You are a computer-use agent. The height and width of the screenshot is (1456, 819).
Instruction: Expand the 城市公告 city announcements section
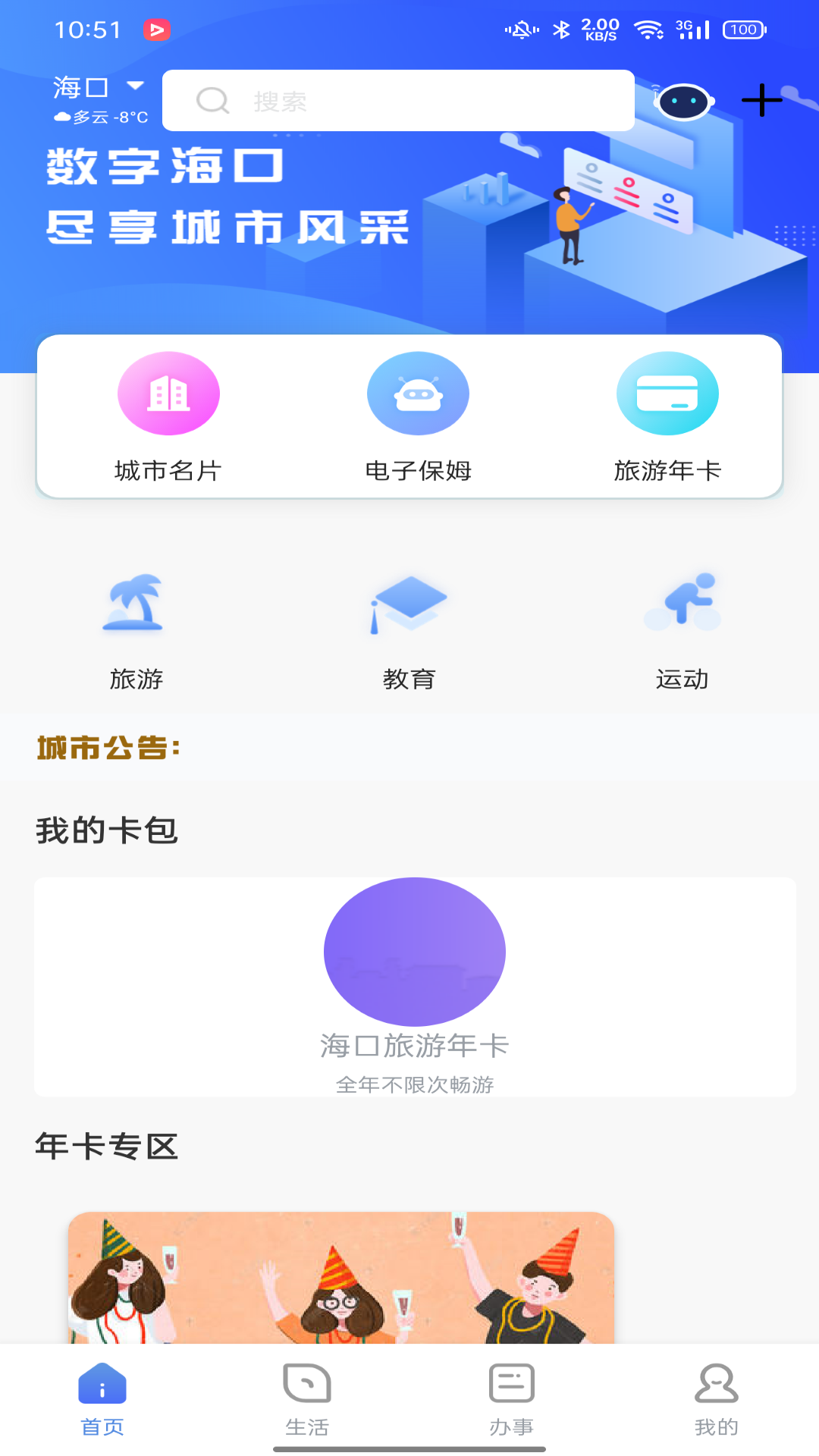108,747
